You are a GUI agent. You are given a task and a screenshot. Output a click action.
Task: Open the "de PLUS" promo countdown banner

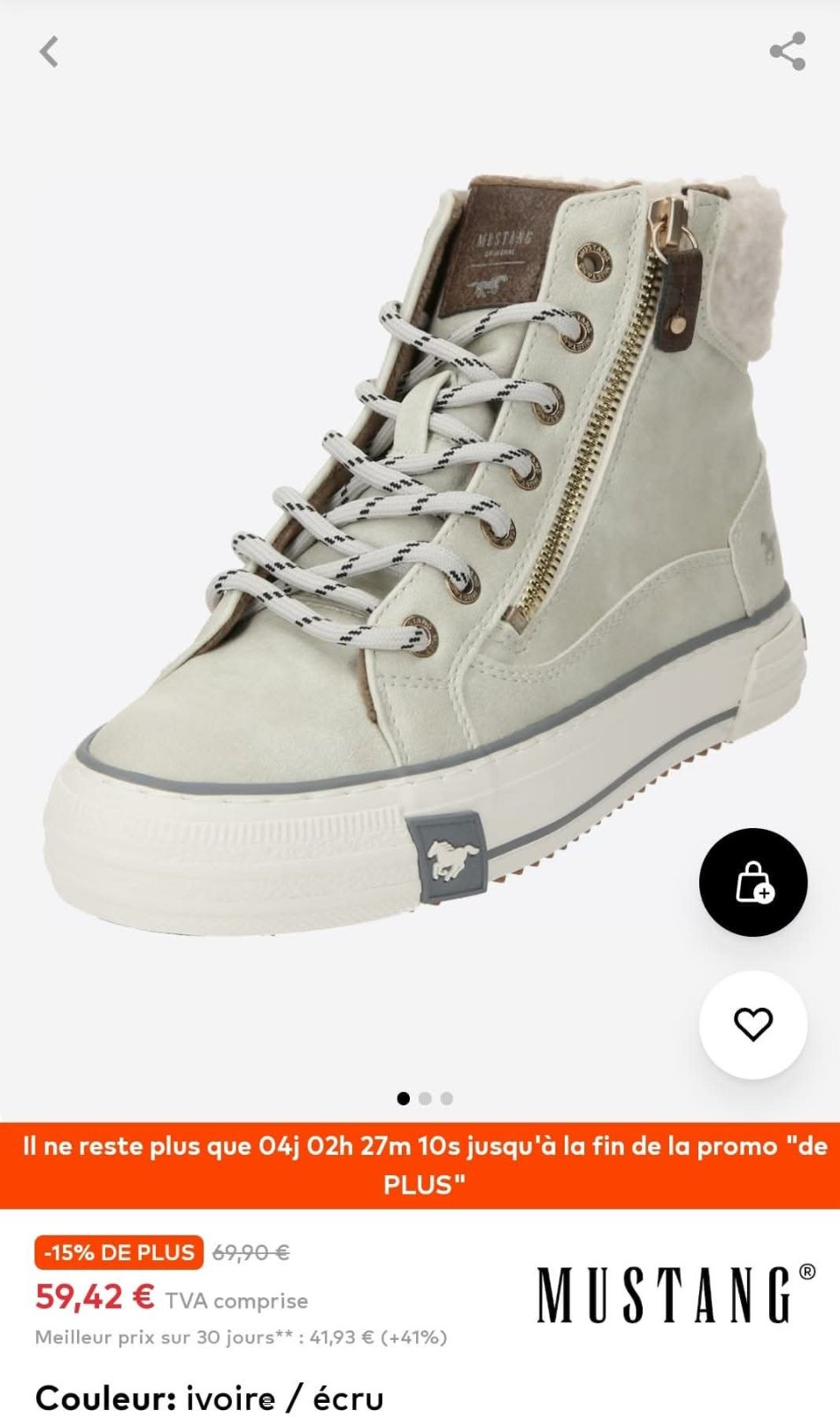pyautogui.click(x=420, y=1165)
